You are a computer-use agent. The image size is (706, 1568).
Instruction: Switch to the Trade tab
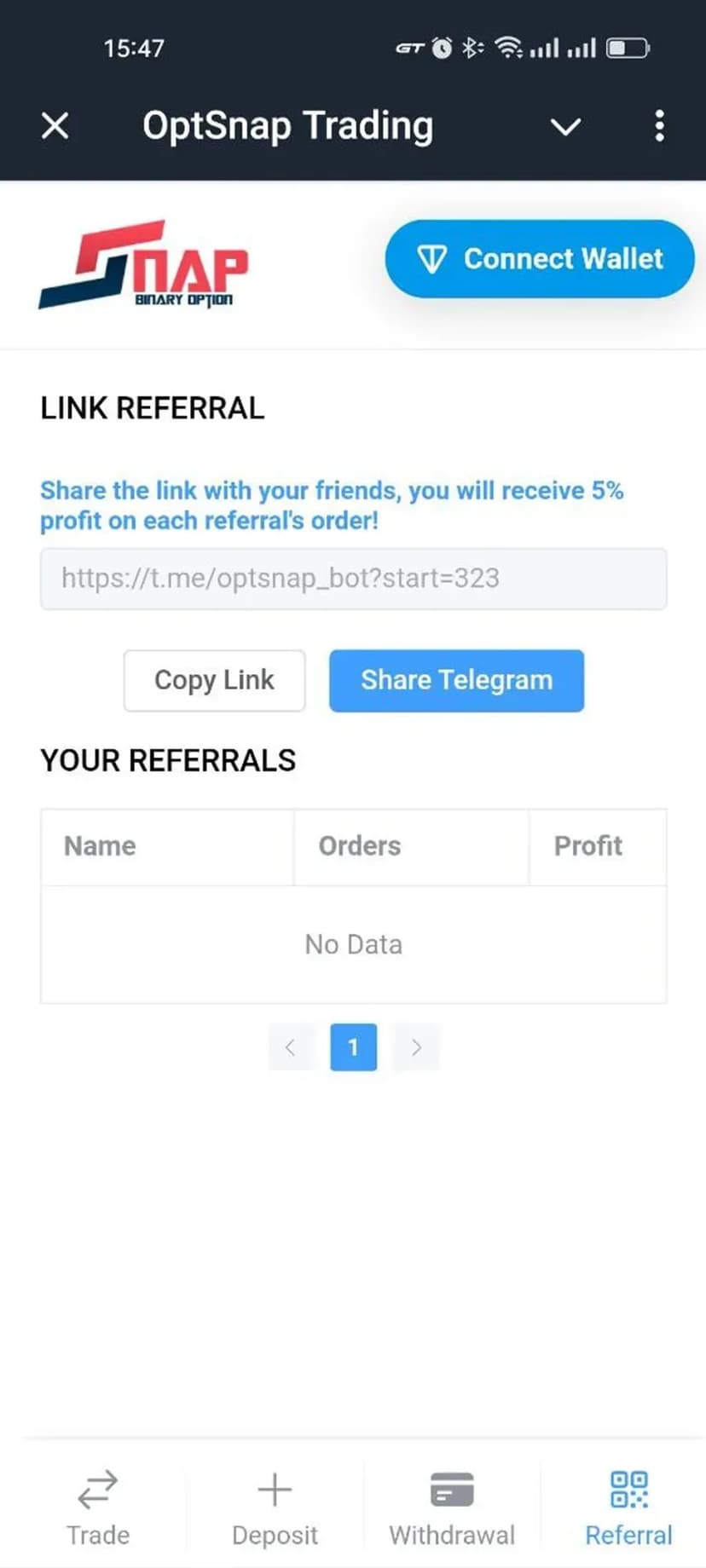coord(98,1507)
